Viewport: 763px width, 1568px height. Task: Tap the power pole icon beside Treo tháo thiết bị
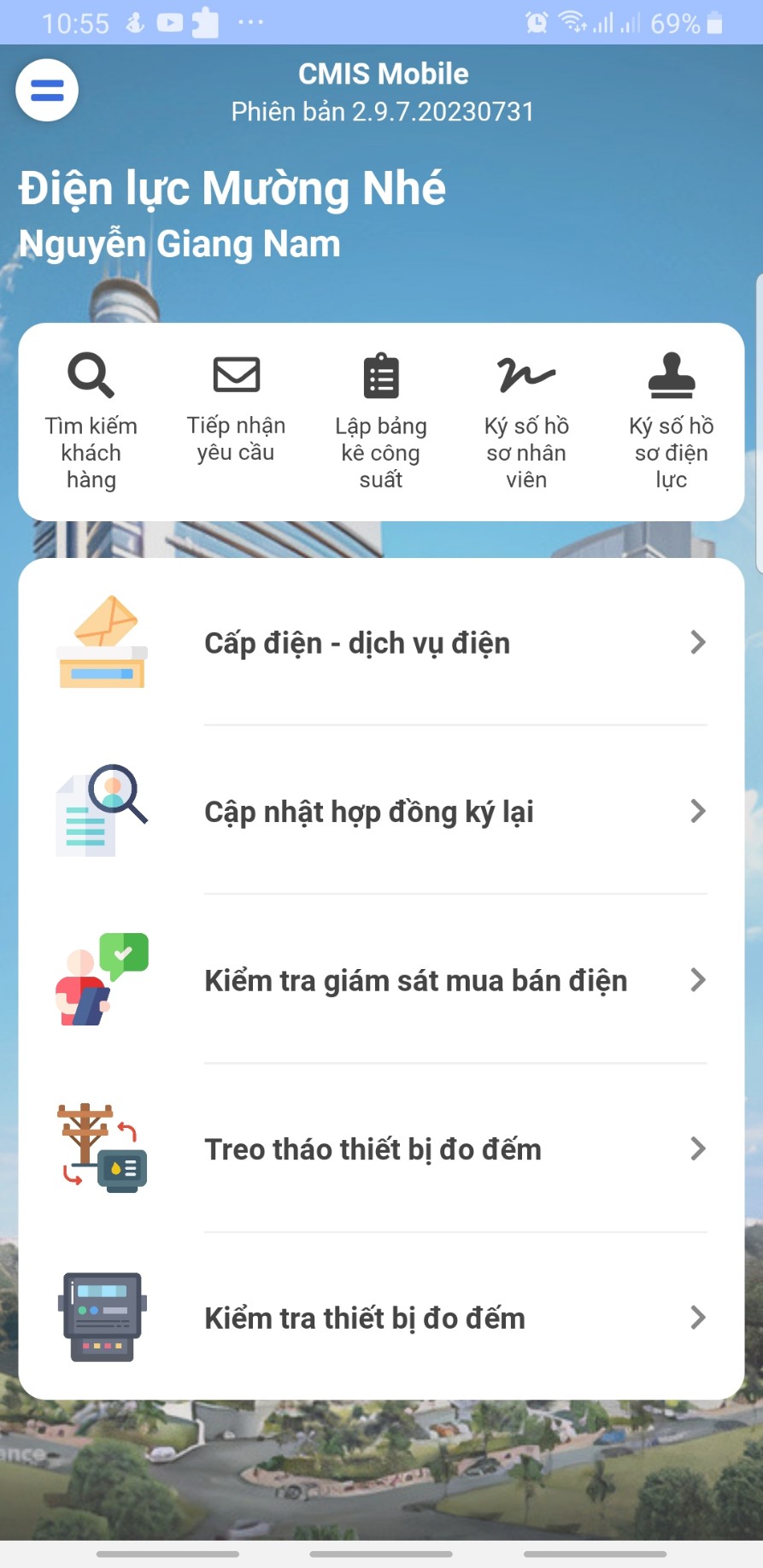pos(100,1148)
